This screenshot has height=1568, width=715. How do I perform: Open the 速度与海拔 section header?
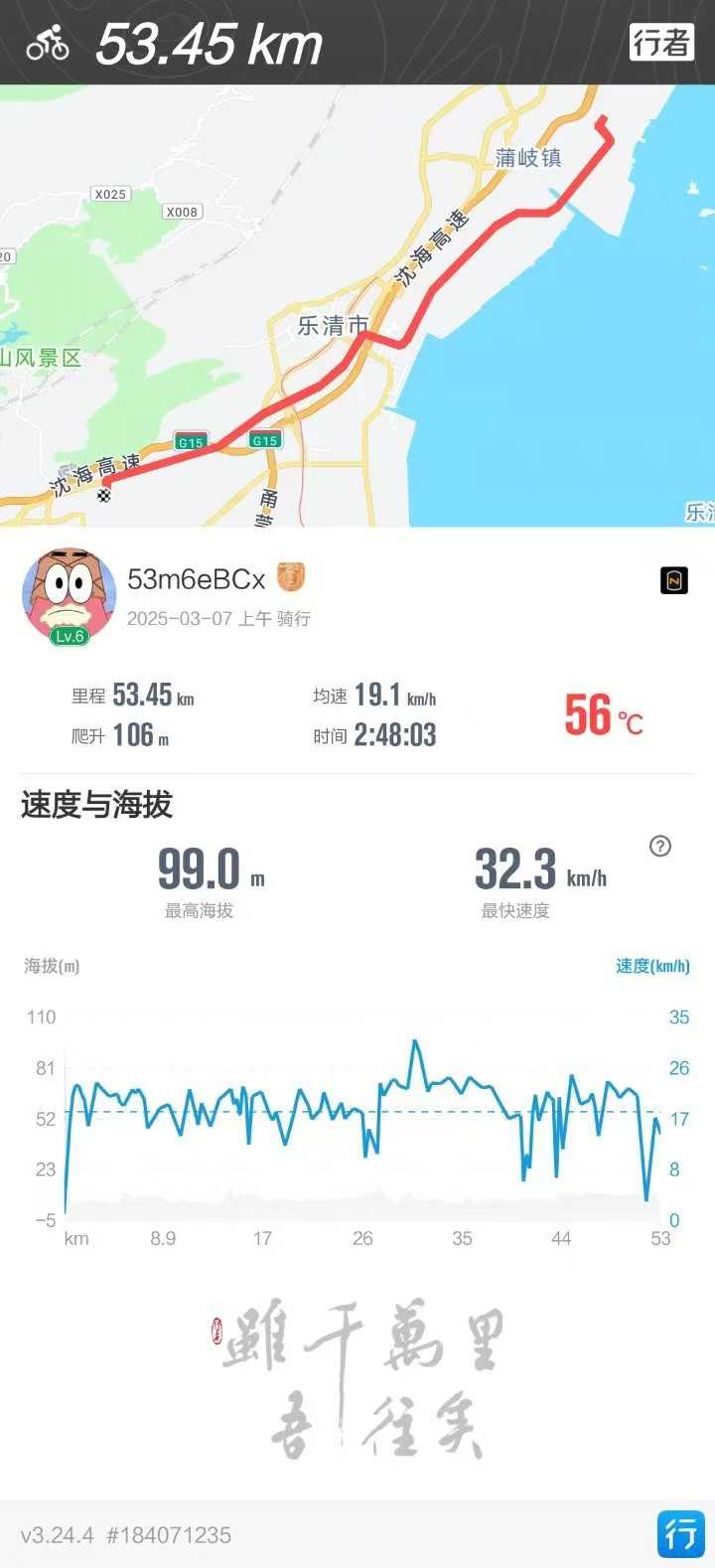pos(95,807)
